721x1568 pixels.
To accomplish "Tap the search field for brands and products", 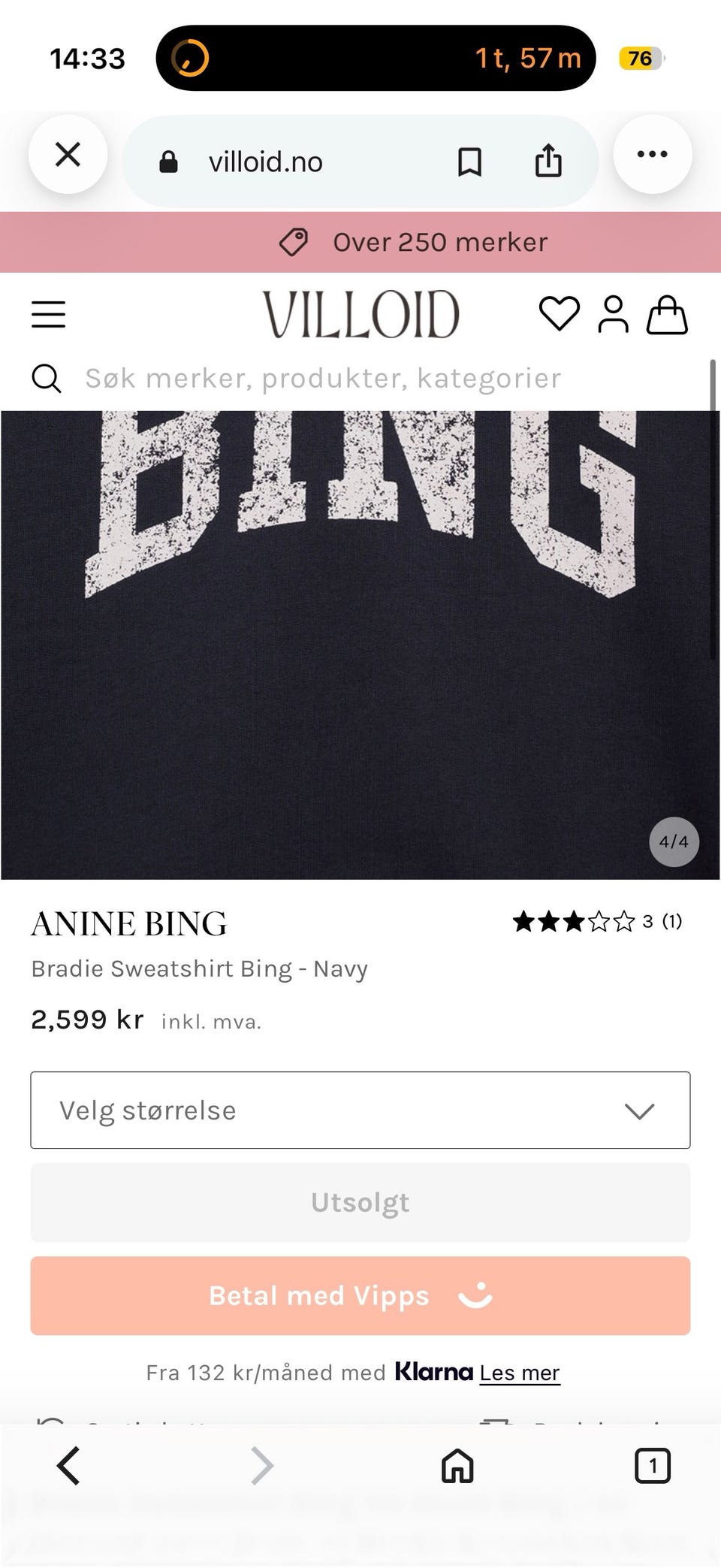I will [323, 378].
